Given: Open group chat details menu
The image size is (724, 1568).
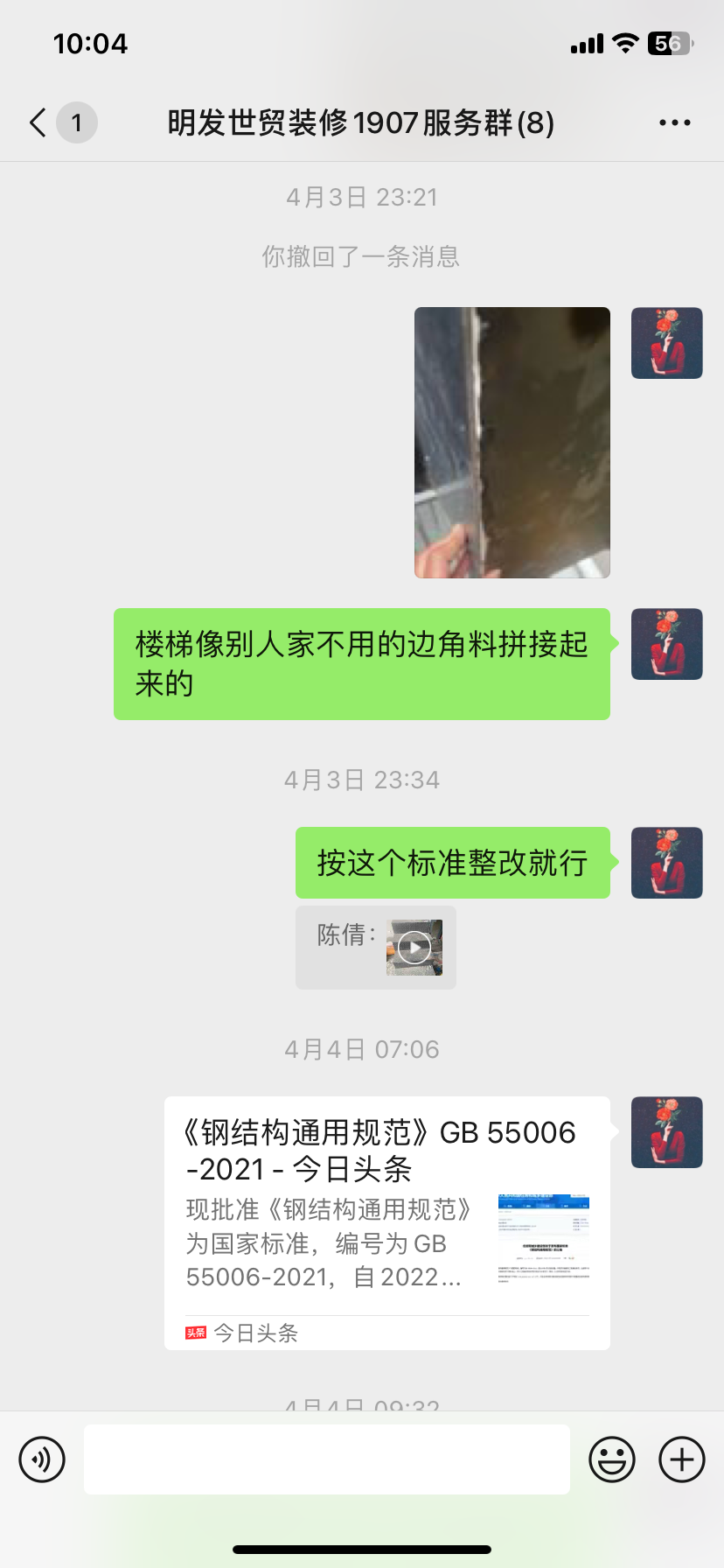Looking at the screenshot, I should tap(674, 122).
